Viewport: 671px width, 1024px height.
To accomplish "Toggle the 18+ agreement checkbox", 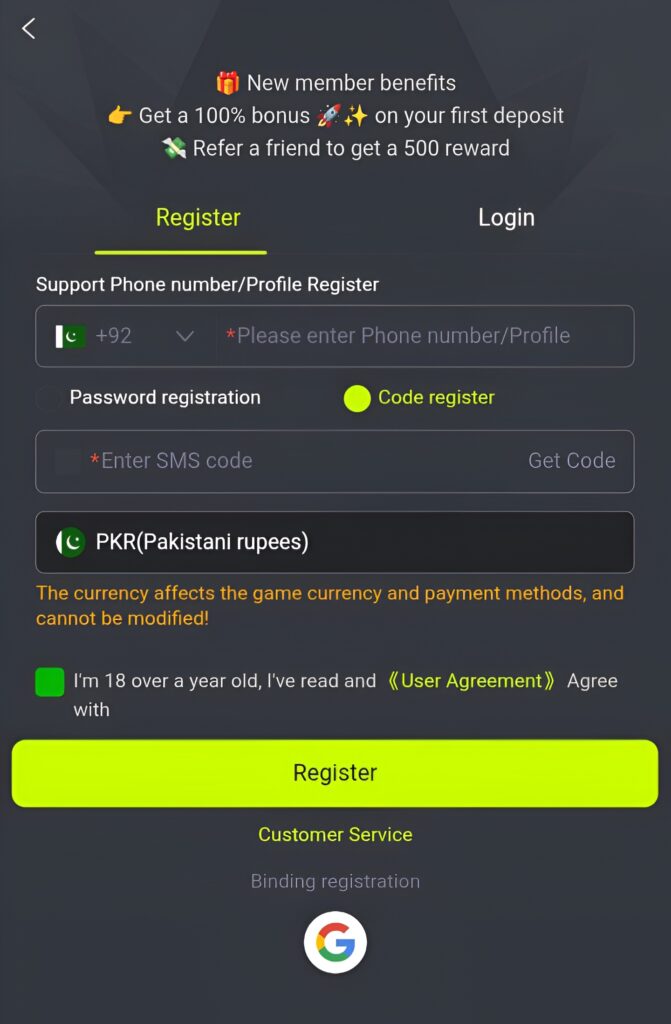I will (x=49, y=682).
